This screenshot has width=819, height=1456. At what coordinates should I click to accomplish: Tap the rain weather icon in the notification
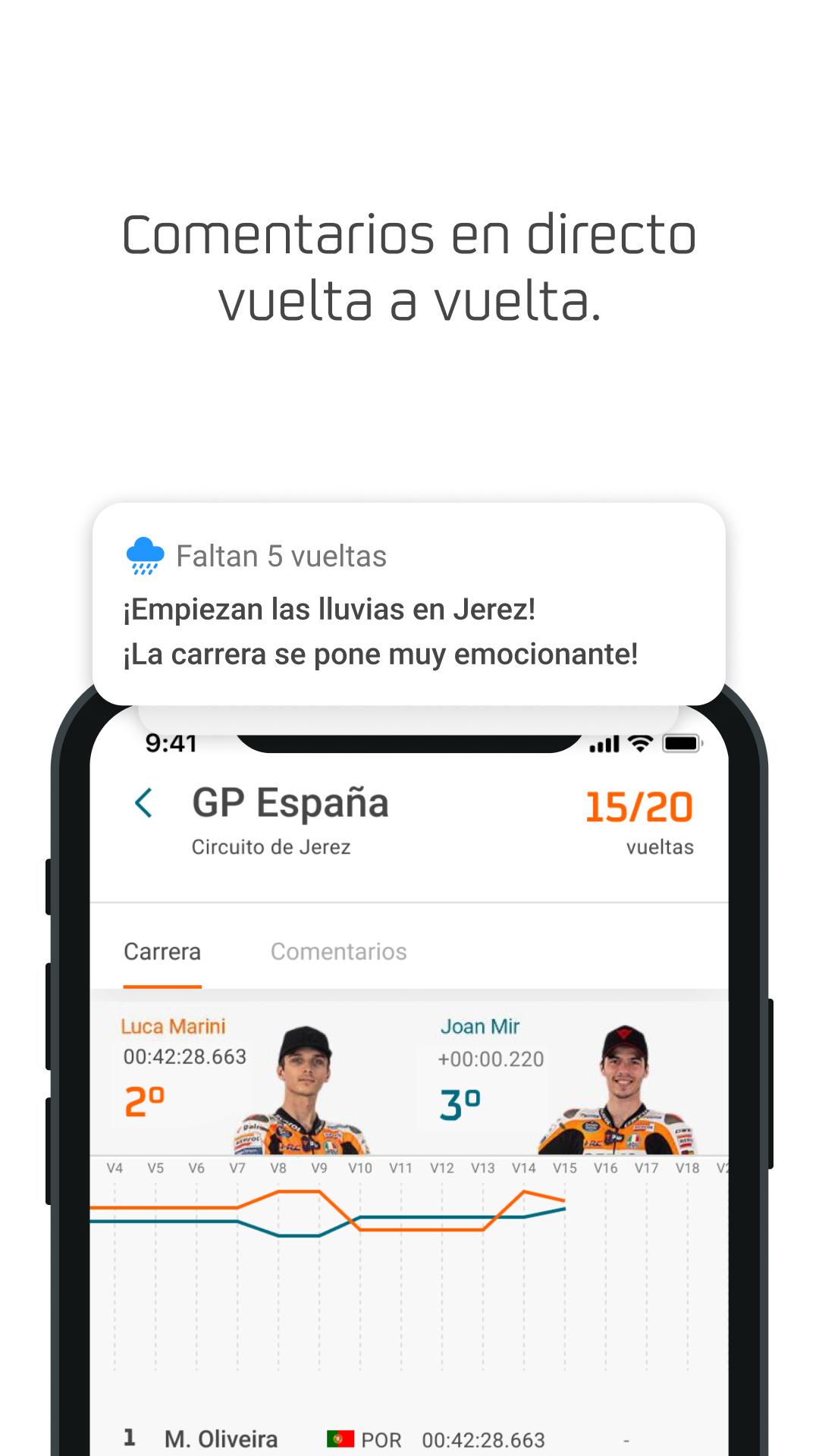[146, 555]
